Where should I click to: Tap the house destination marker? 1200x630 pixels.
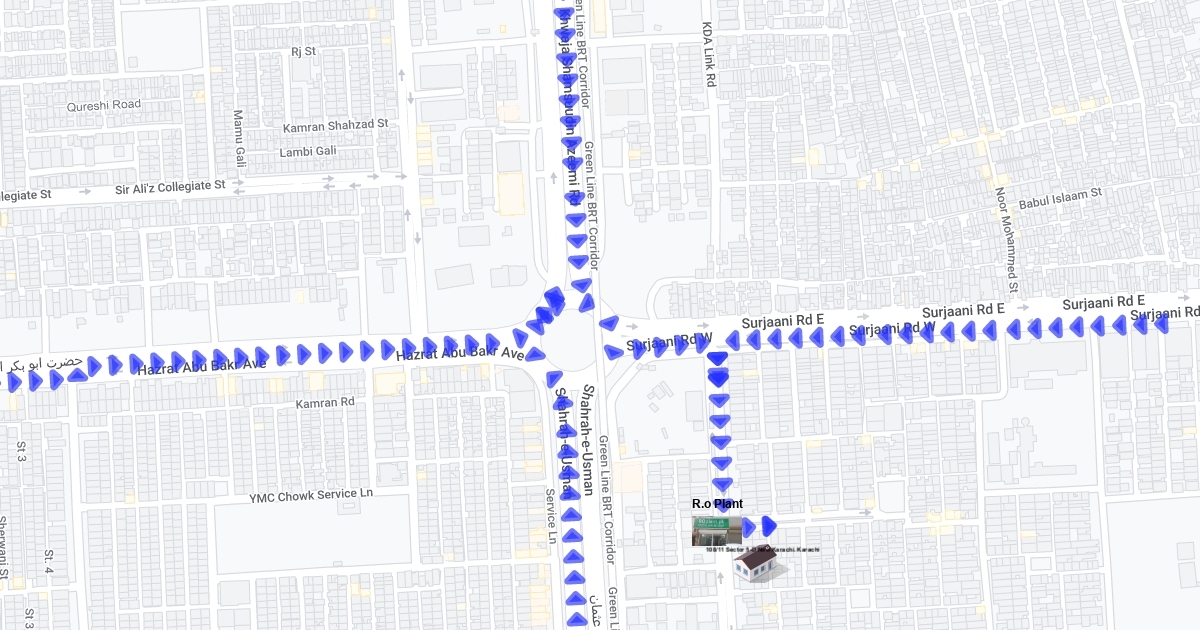[758, 564]
